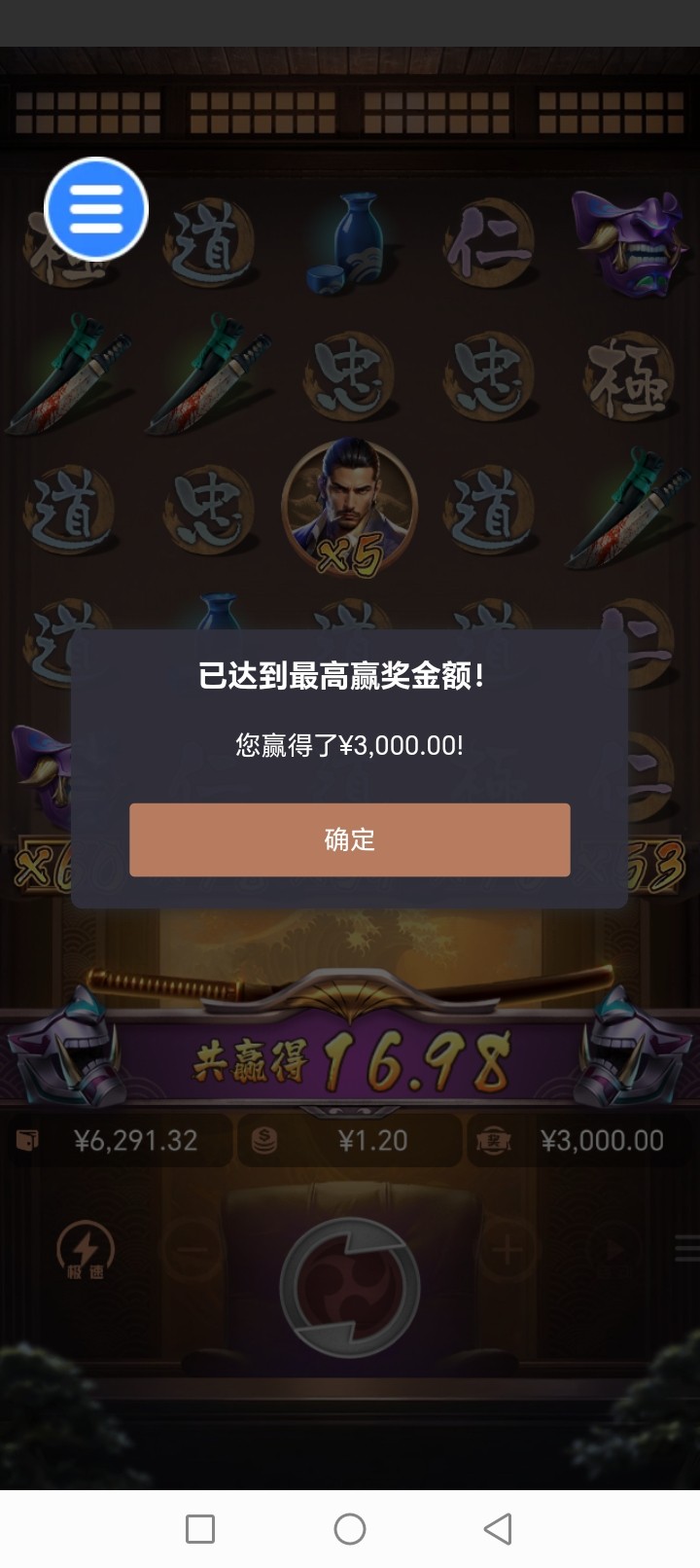The width and height of the screenshot is (700, 1568).
Task: Increase the bet with plus button
Action: [x=507, y=1248]
